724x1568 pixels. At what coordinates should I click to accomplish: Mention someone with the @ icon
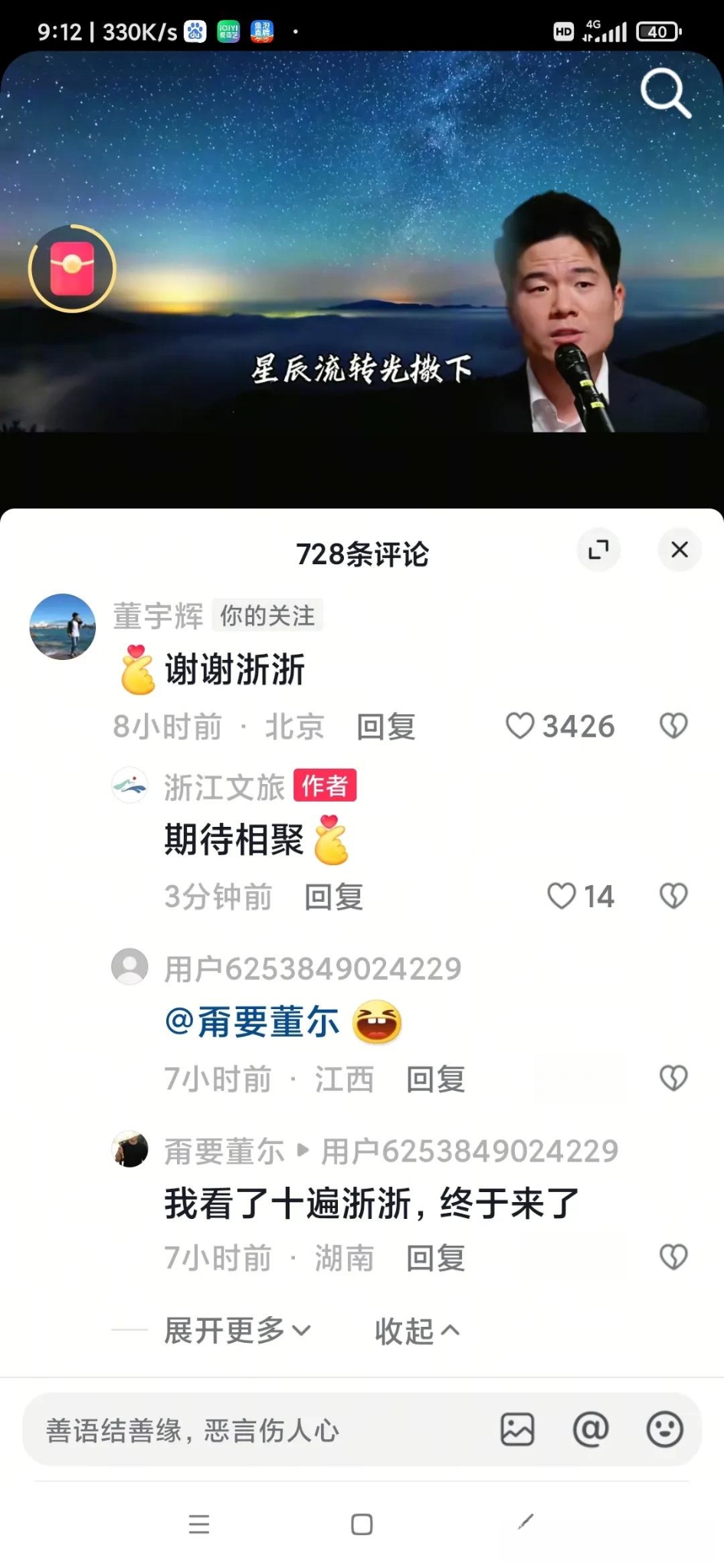[x=591, y=1429]
